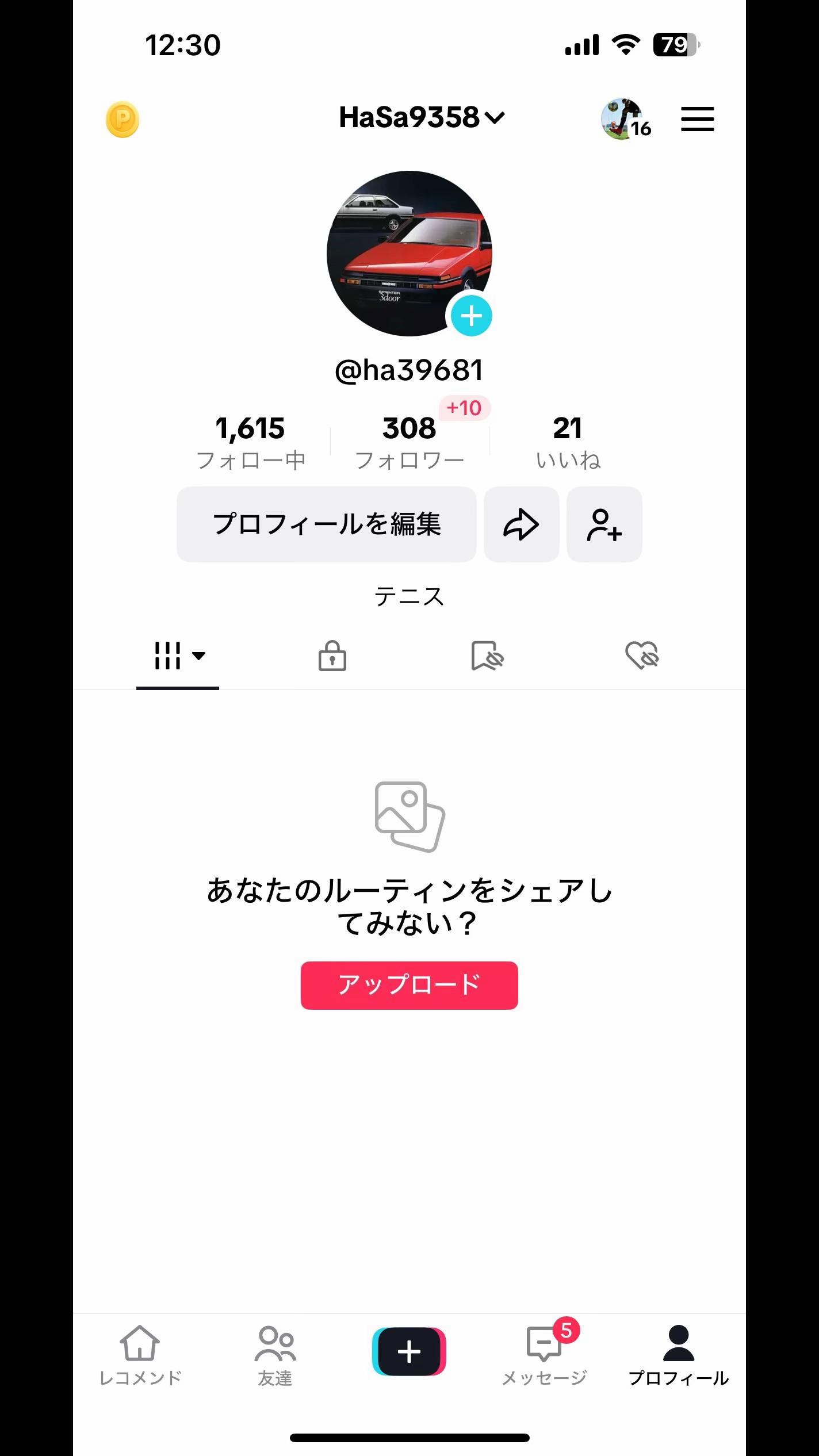
Task: Expand the HaSa9358 account switcher
Action: pos(422,118)
